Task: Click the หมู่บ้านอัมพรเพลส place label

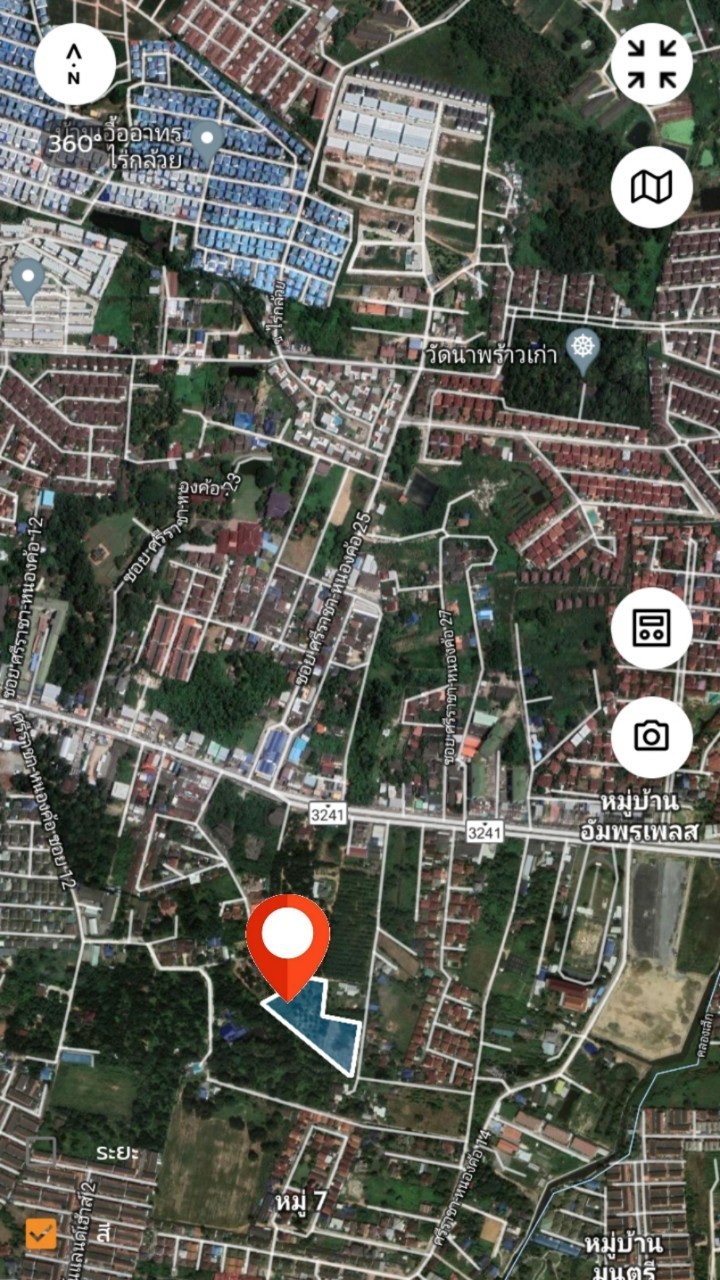Action: coord(636,817)
